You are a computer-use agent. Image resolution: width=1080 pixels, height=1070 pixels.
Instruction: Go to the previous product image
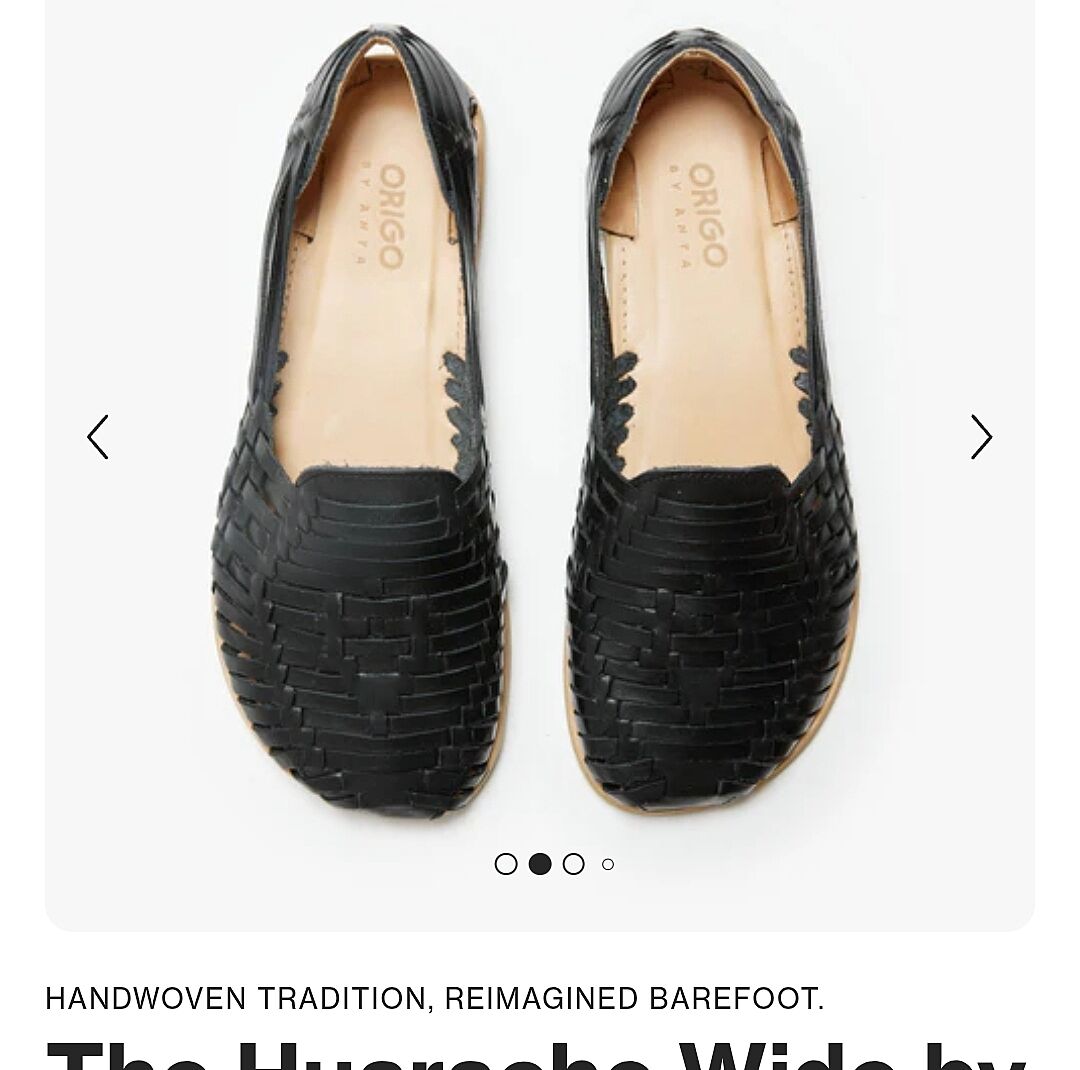click(x=97, y=437)
